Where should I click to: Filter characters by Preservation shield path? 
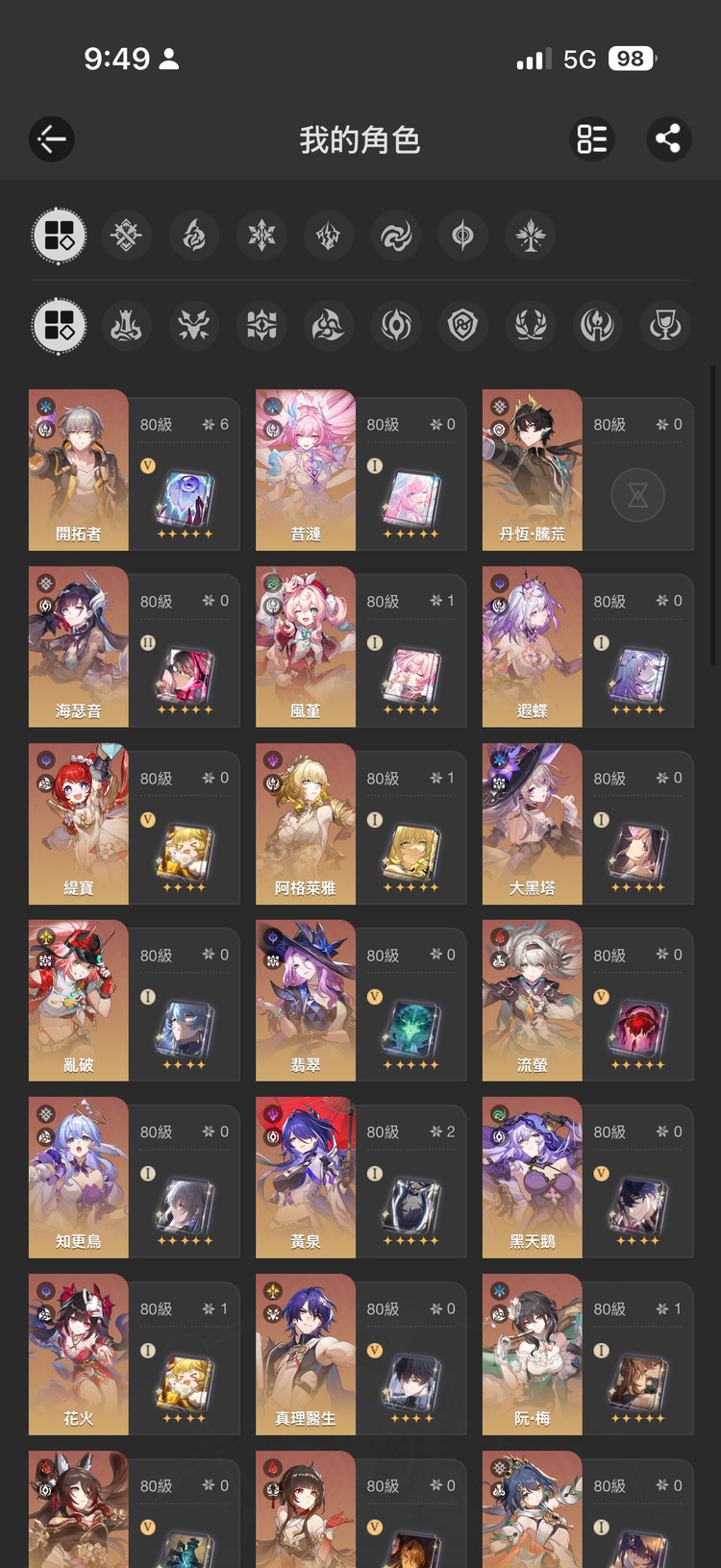point(463,326)
